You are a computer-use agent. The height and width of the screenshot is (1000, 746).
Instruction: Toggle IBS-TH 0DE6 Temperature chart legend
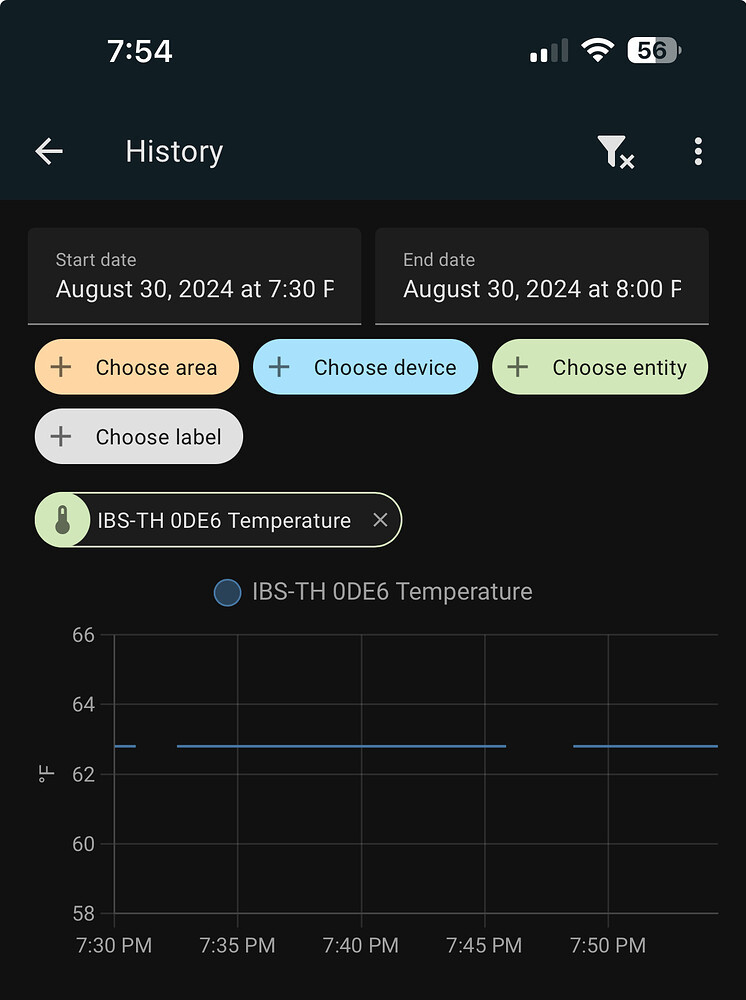pyautogui.click(x=373, y=592)
